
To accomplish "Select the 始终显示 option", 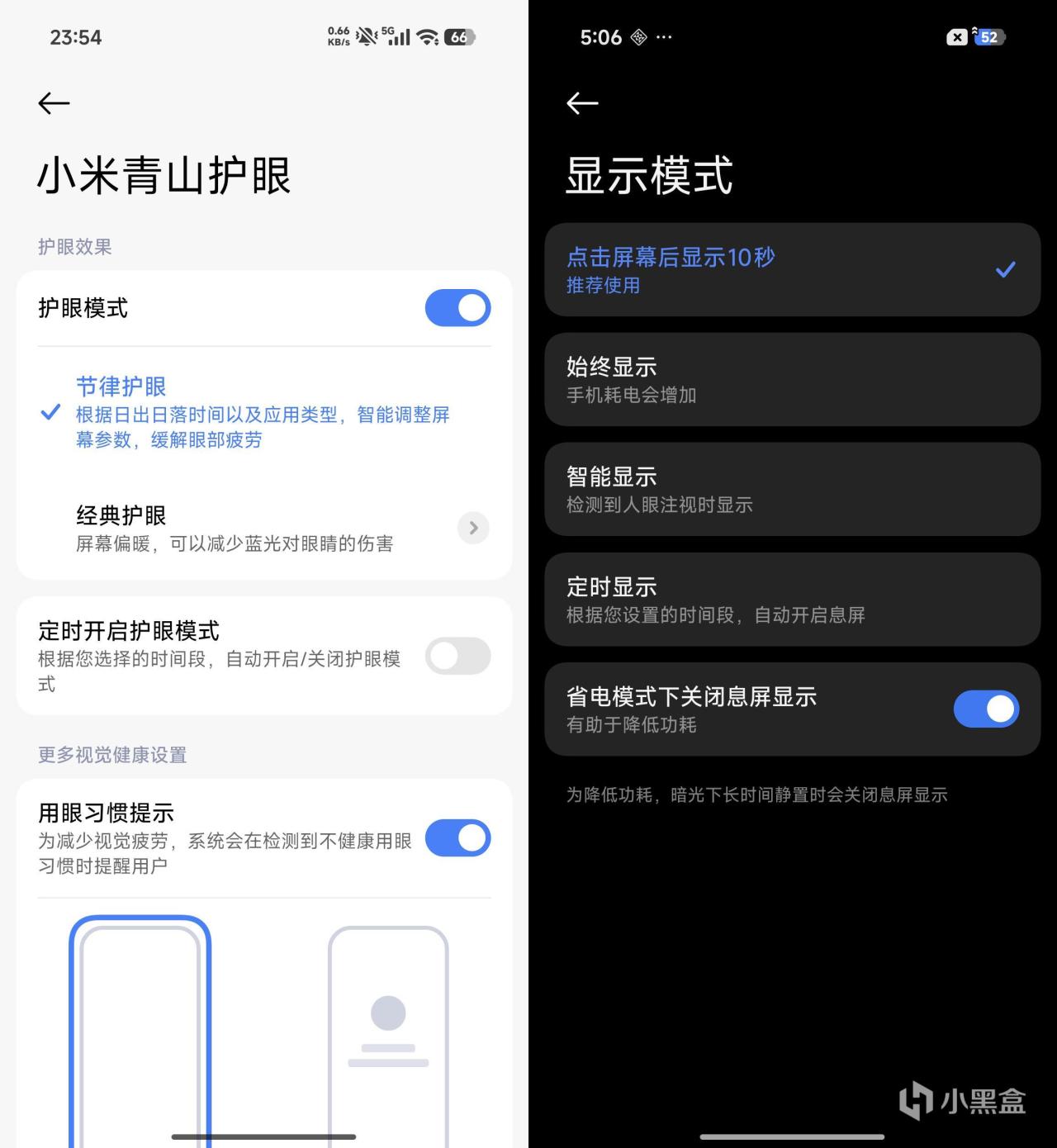I will coord(791,380).
